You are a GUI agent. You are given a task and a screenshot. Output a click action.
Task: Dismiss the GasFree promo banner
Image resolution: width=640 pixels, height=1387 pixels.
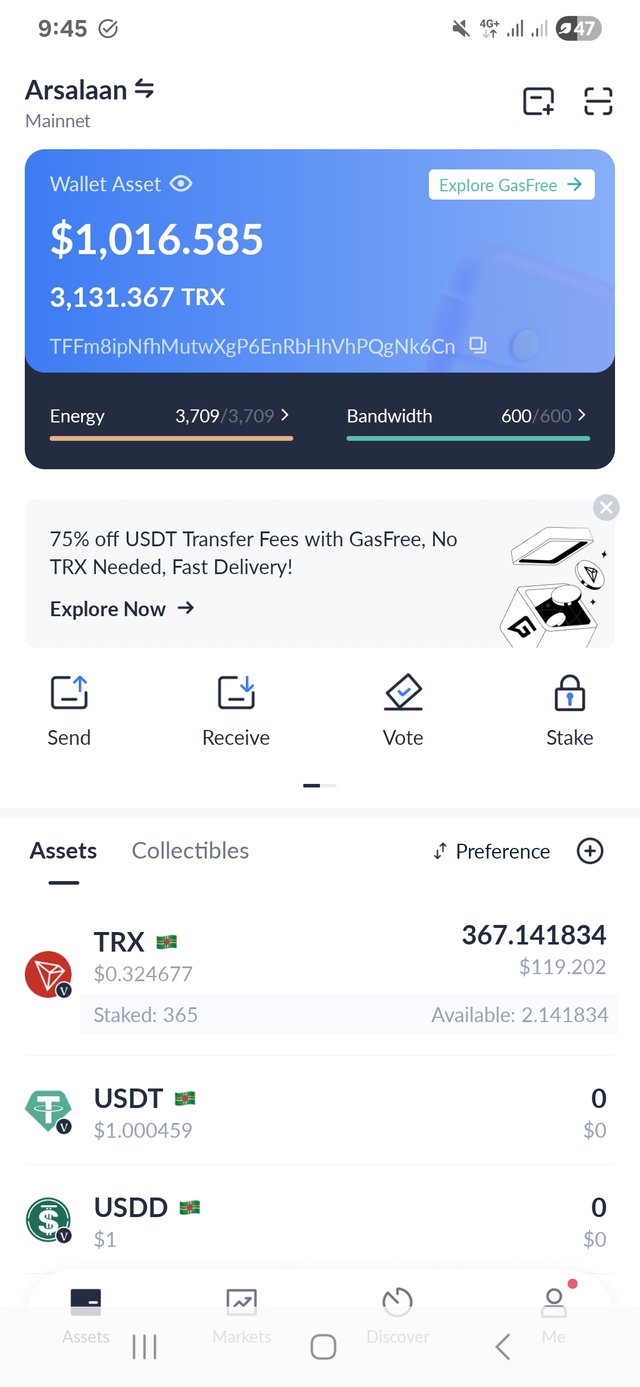pos(606,507)
